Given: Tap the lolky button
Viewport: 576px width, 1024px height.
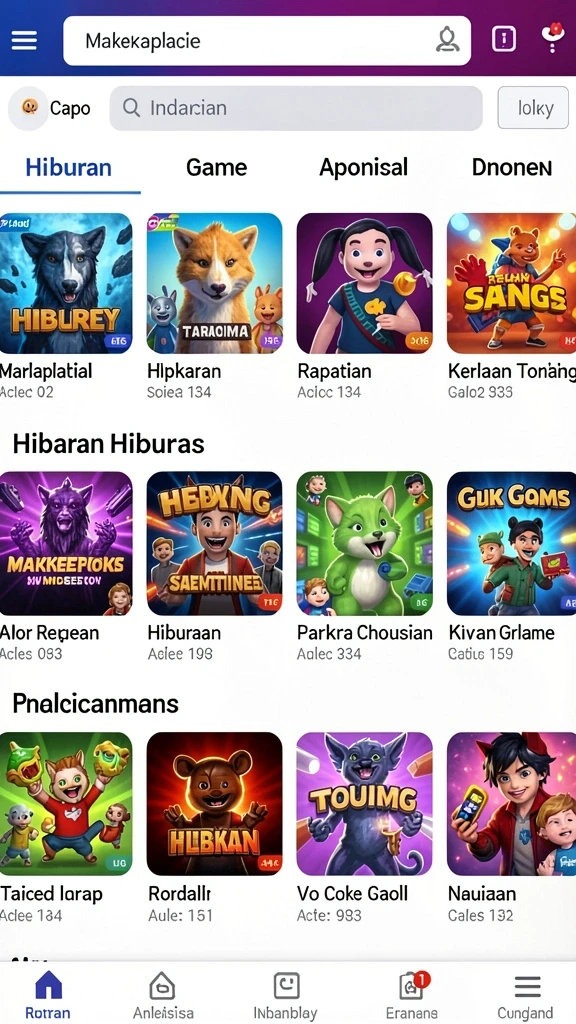Looking at the screenshot, I should (533, 108).
